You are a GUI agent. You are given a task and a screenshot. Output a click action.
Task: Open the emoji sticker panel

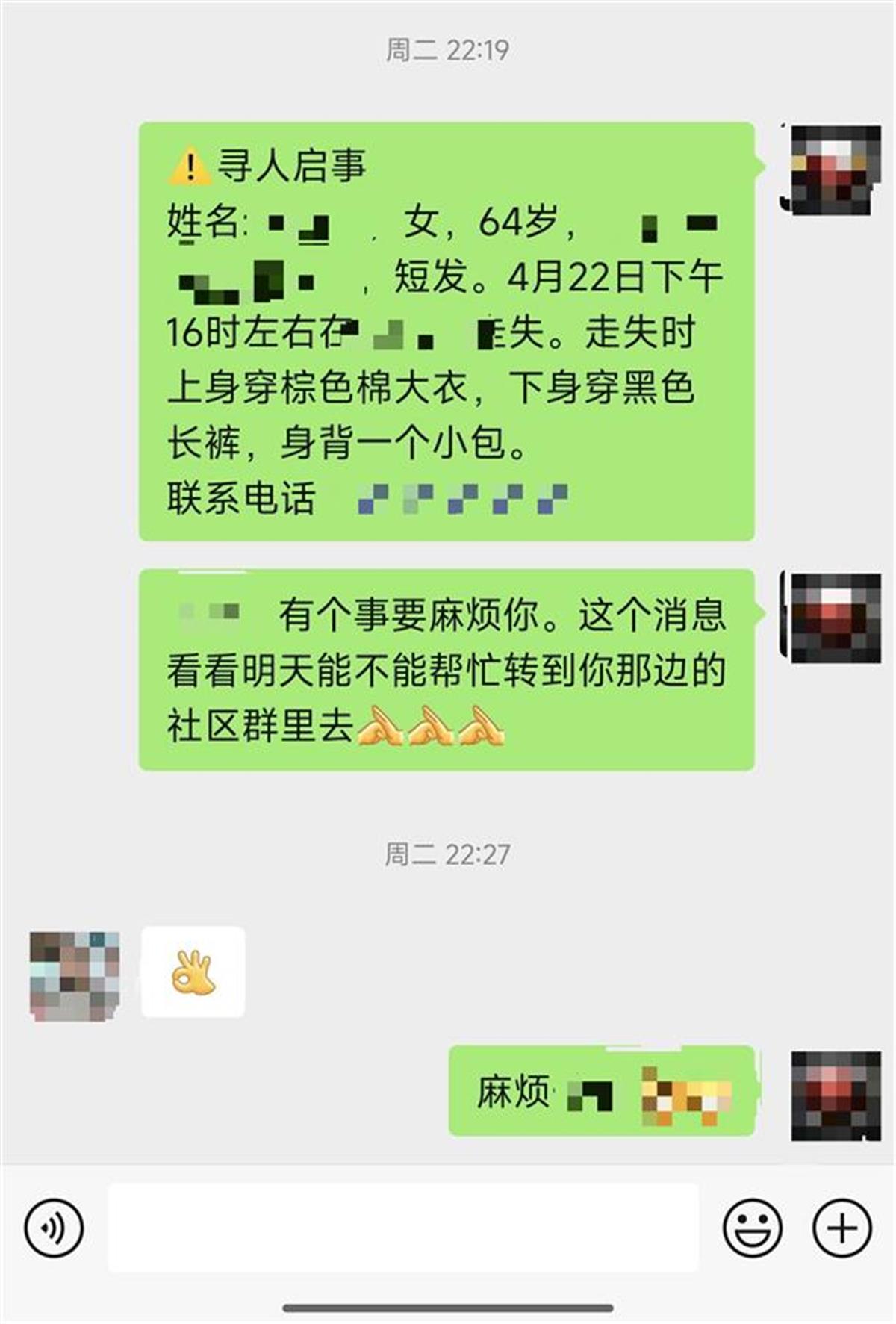tap(752, 1228)
